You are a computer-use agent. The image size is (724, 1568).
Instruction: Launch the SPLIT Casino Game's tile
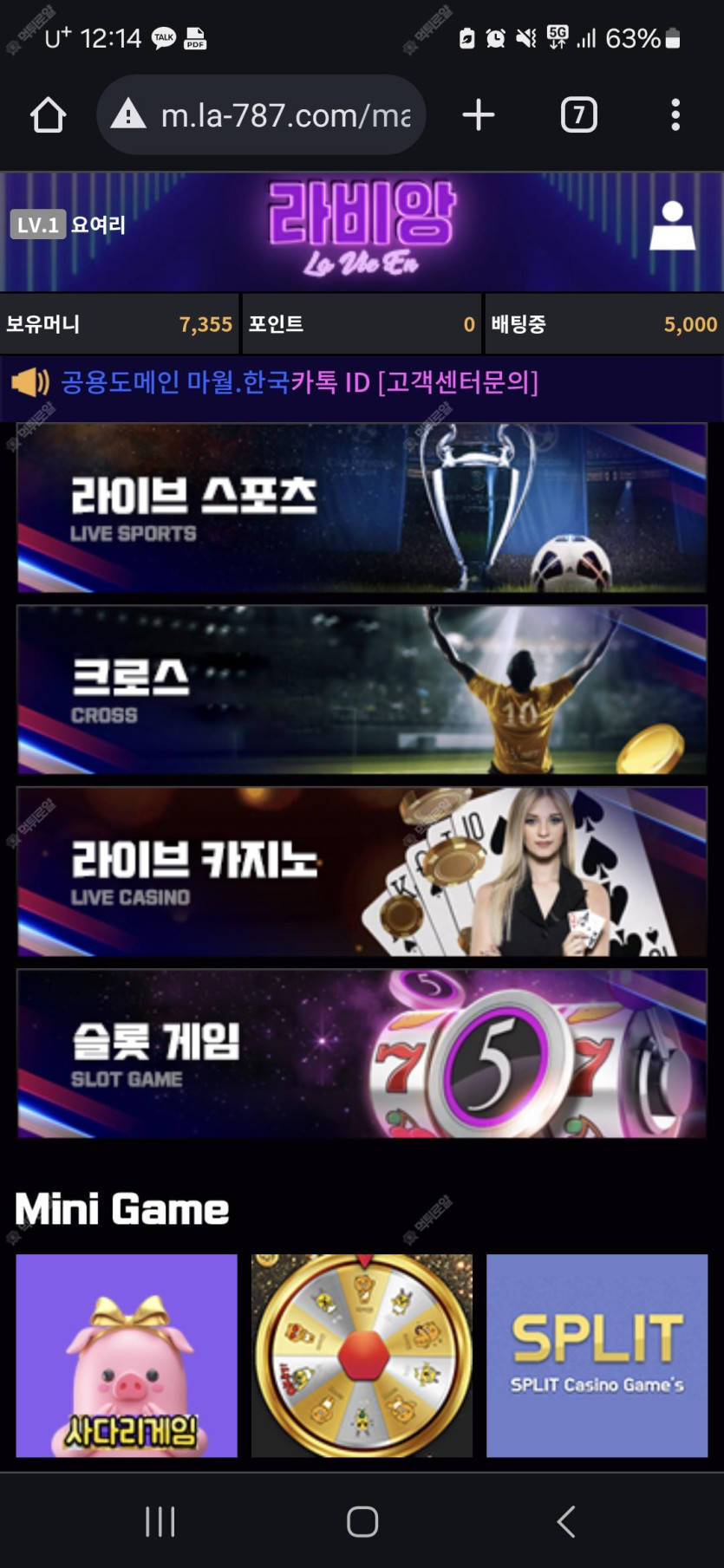coord(597,1356)
